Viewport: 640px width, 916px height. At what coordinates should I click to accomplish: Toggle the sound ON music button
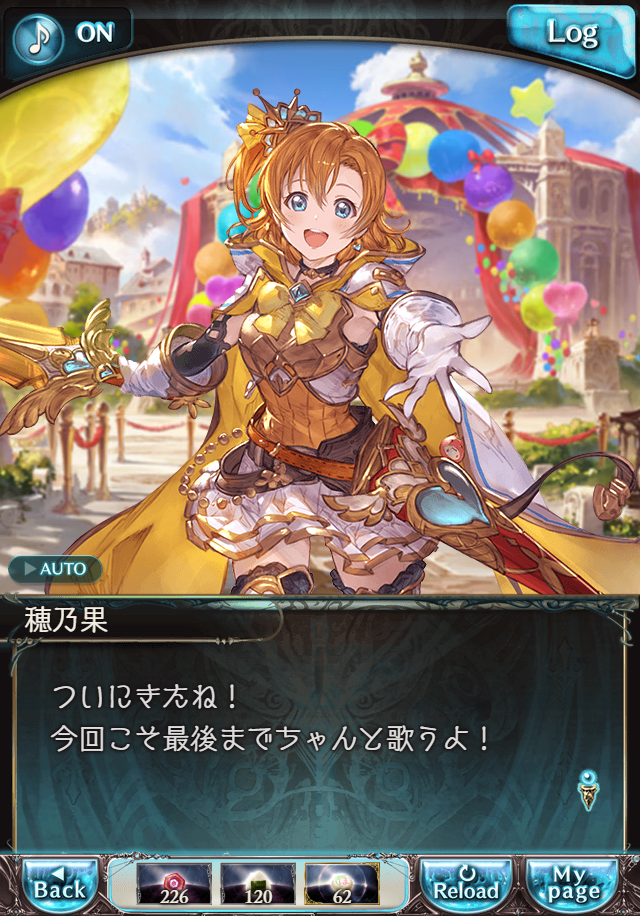click(x=68, y=32)
